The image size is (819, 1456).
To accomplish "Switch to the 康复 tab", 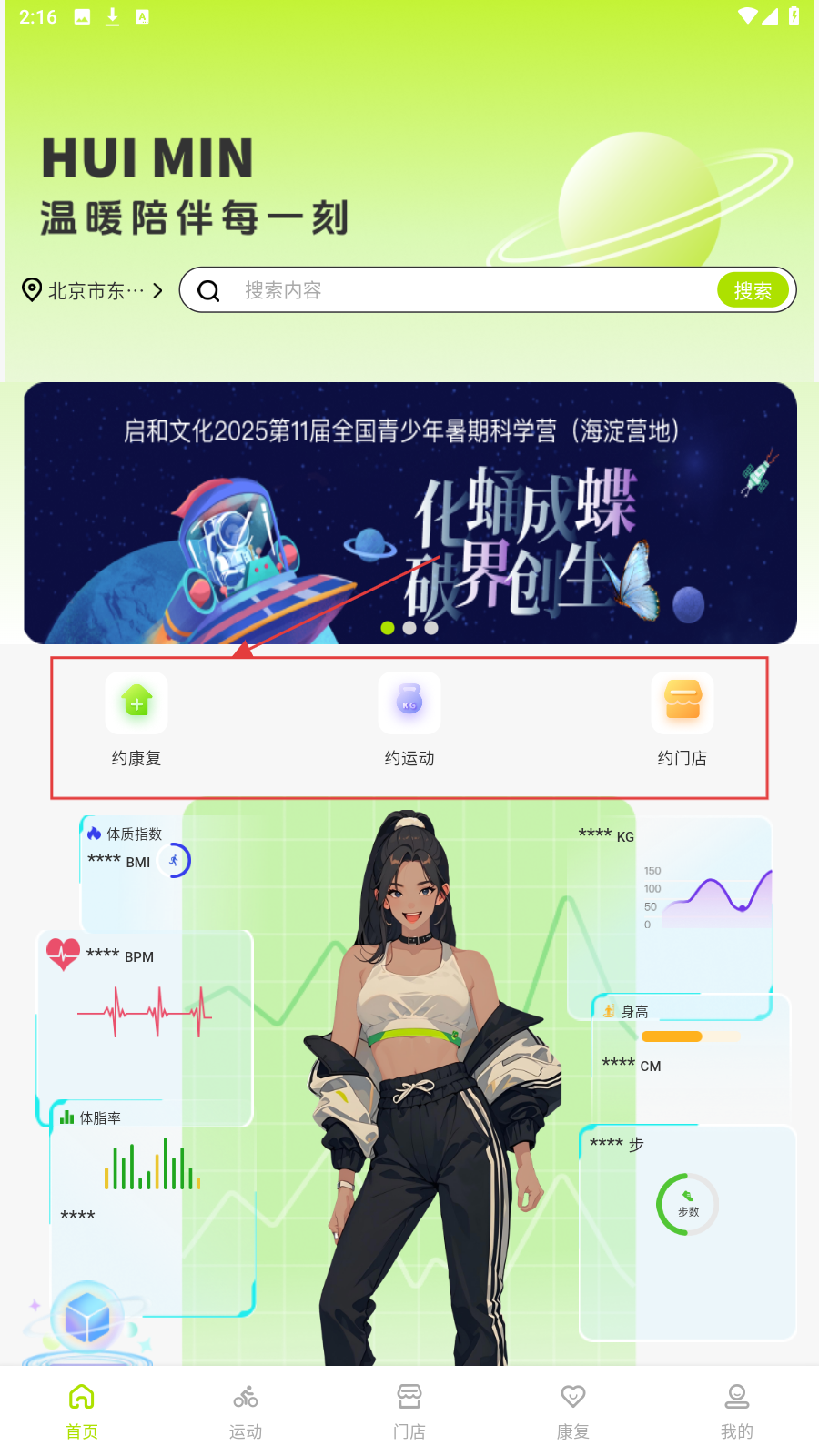I will click(573, 1410).
